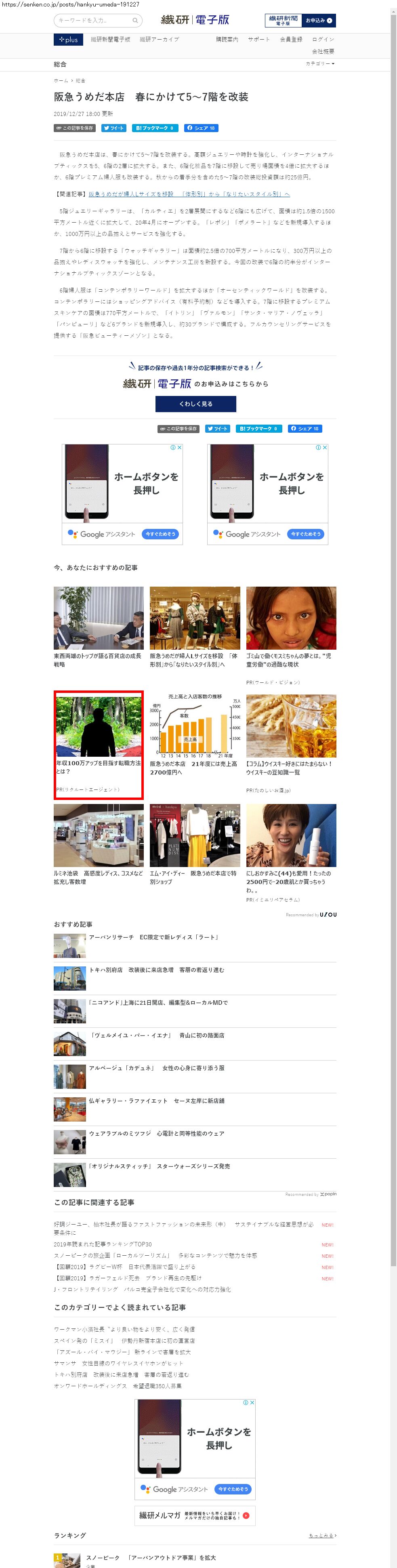Screen dimensions: 397x1568
Task: Go to the ログイン page
Action: click(x=323, y=40)
